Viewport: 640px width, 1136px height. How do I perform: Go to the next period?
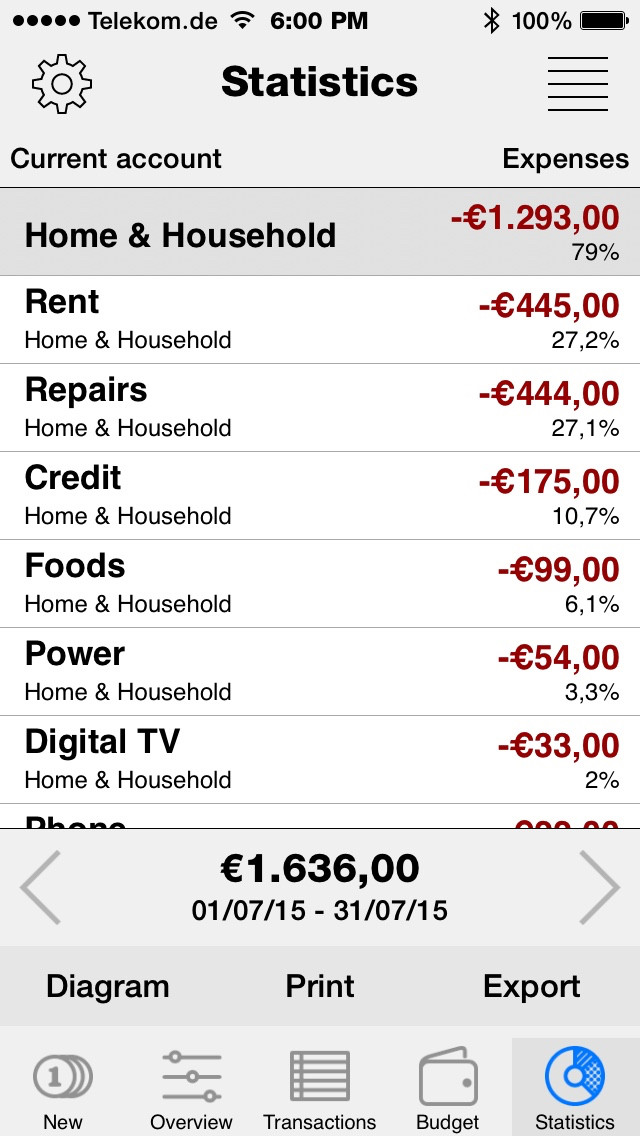point(599,887)
